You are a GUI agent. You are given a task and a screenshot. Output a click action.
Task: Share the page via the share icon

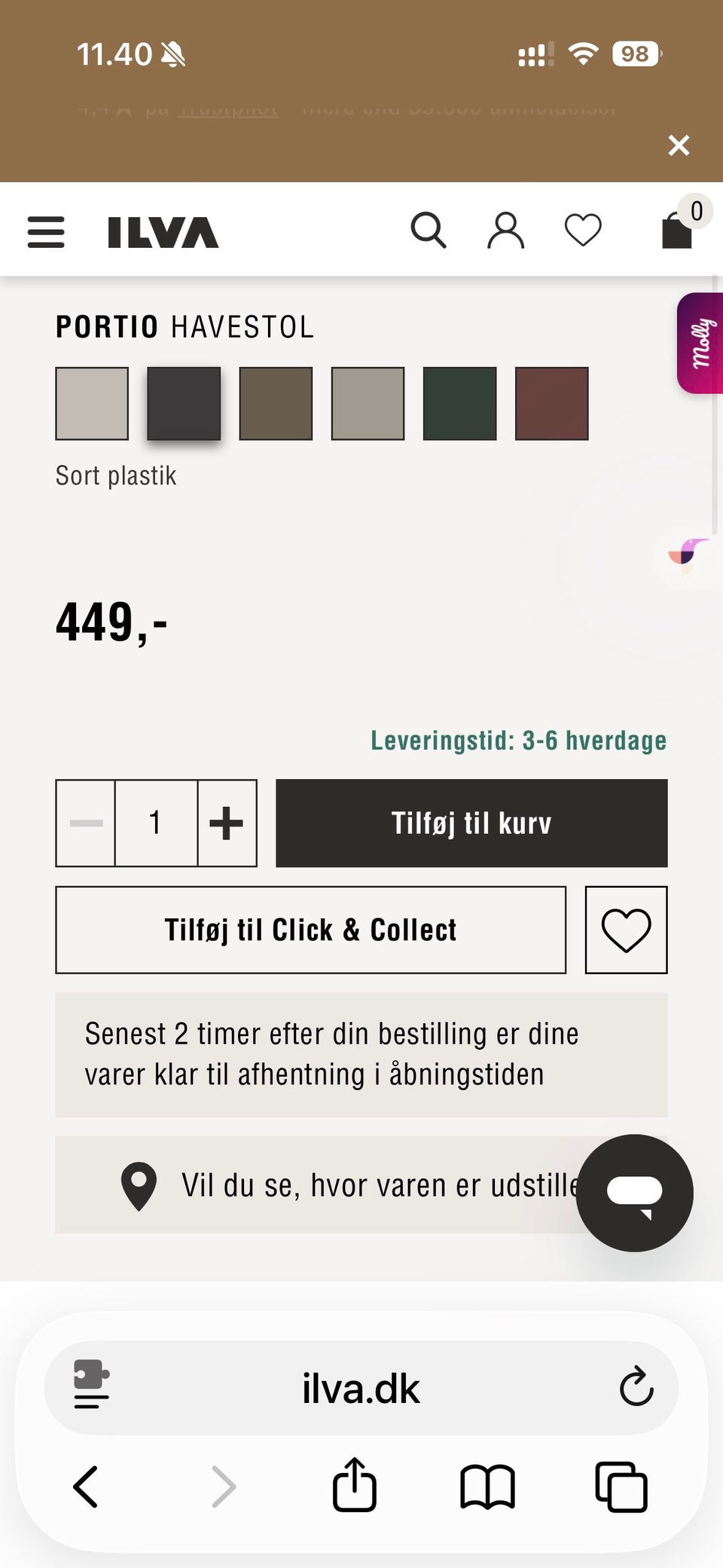[x=354, y=1486]
